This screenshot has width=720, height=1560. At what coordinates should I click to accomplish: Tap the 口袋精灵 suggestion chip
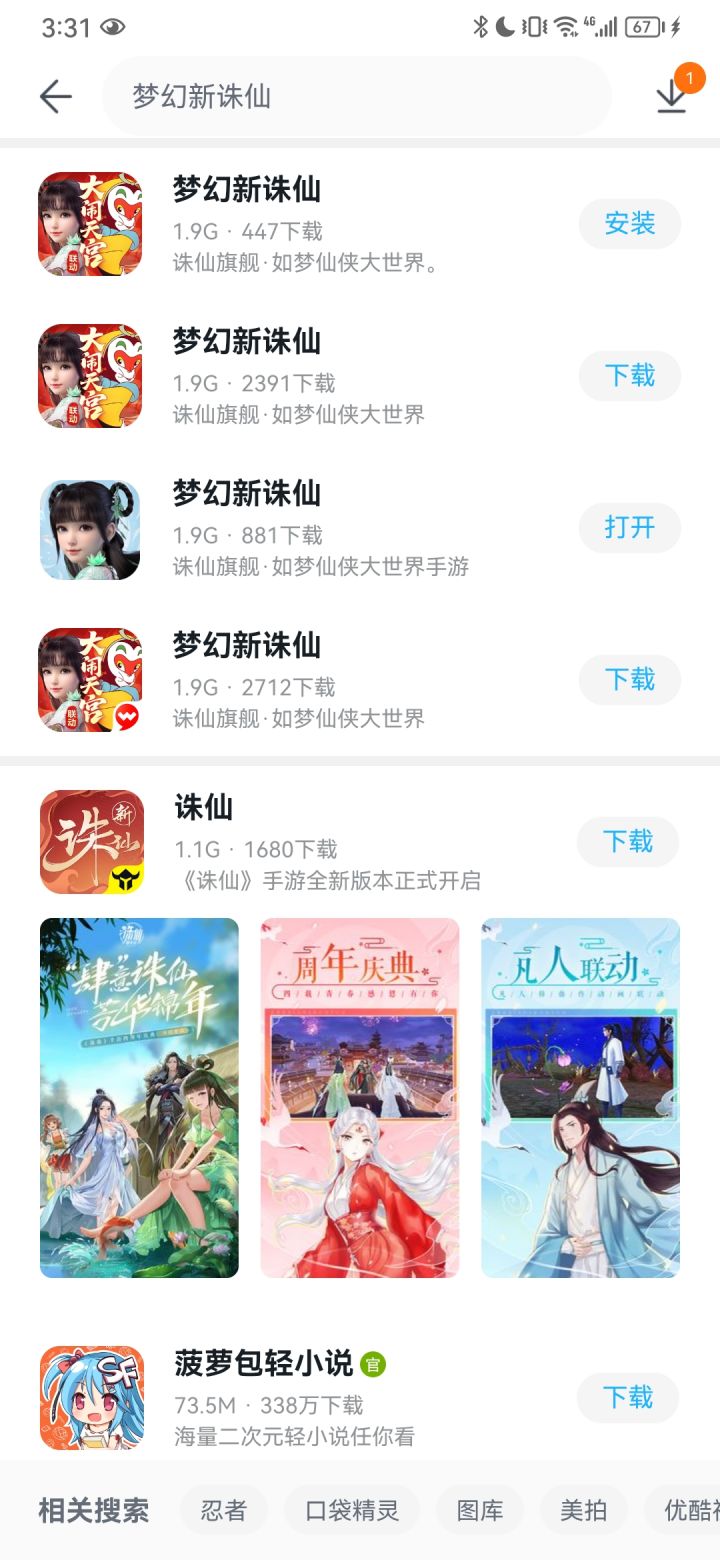coord(351,1510)
